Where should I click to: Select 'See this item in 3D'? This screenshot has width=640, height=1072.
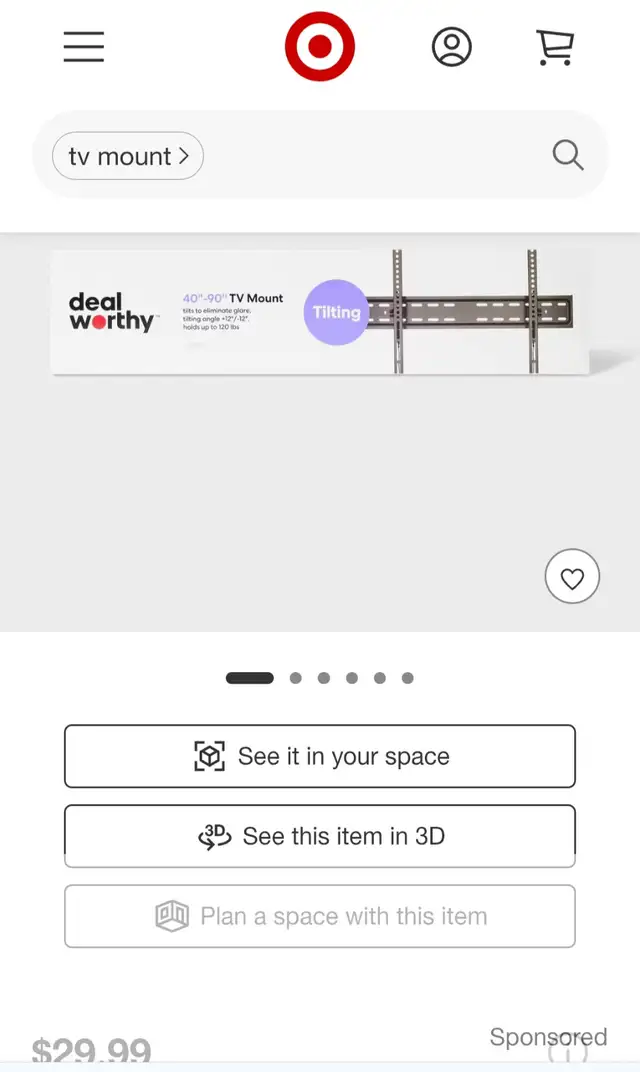click(320, 836)
